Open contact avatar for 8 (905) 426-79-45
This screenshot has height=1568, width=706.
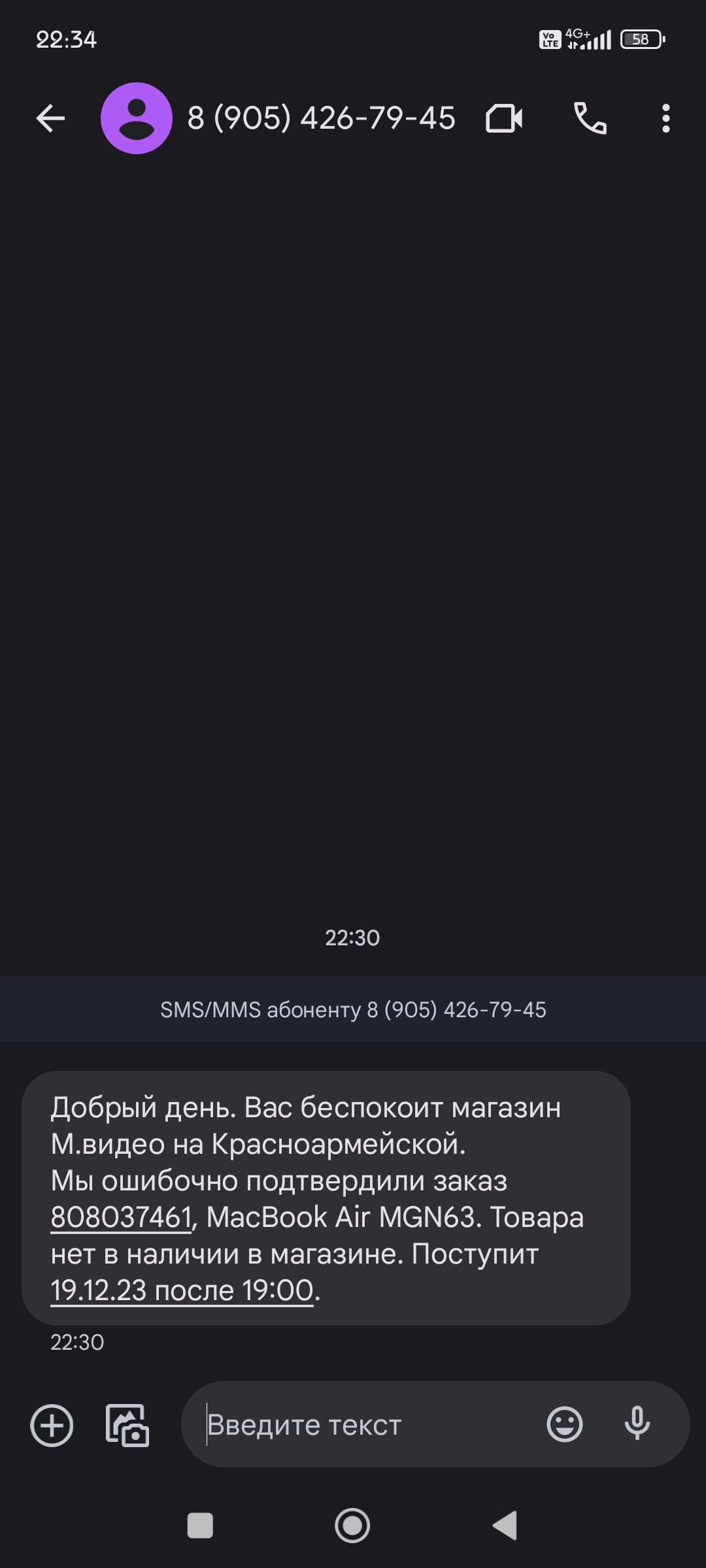coord(136,118)
